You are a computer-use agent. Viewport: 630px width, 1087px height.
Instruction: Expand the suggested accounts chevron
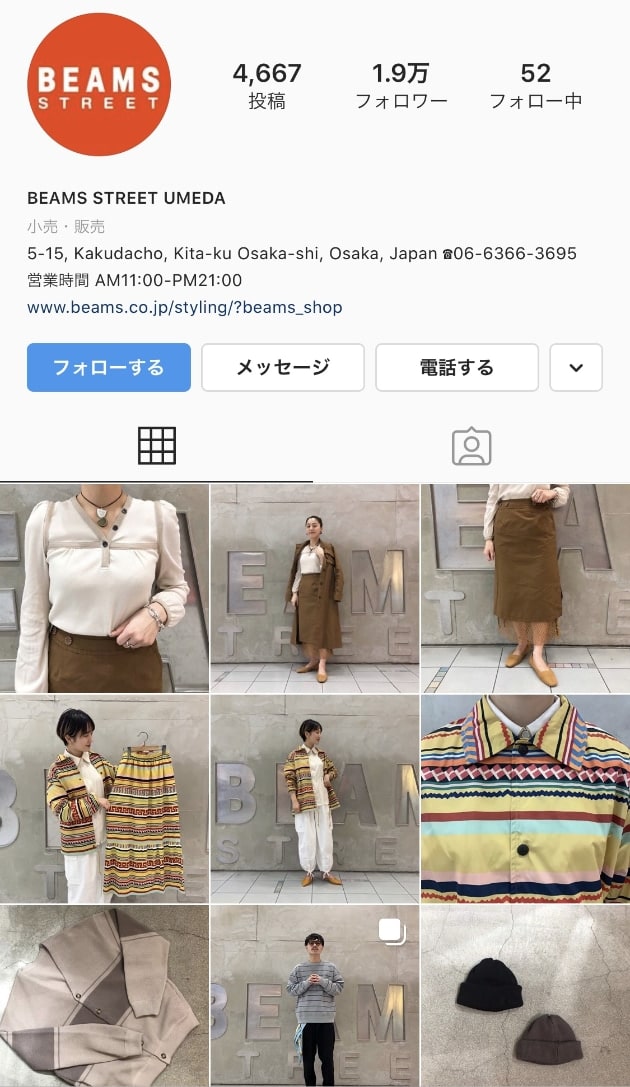coord(576,367)
